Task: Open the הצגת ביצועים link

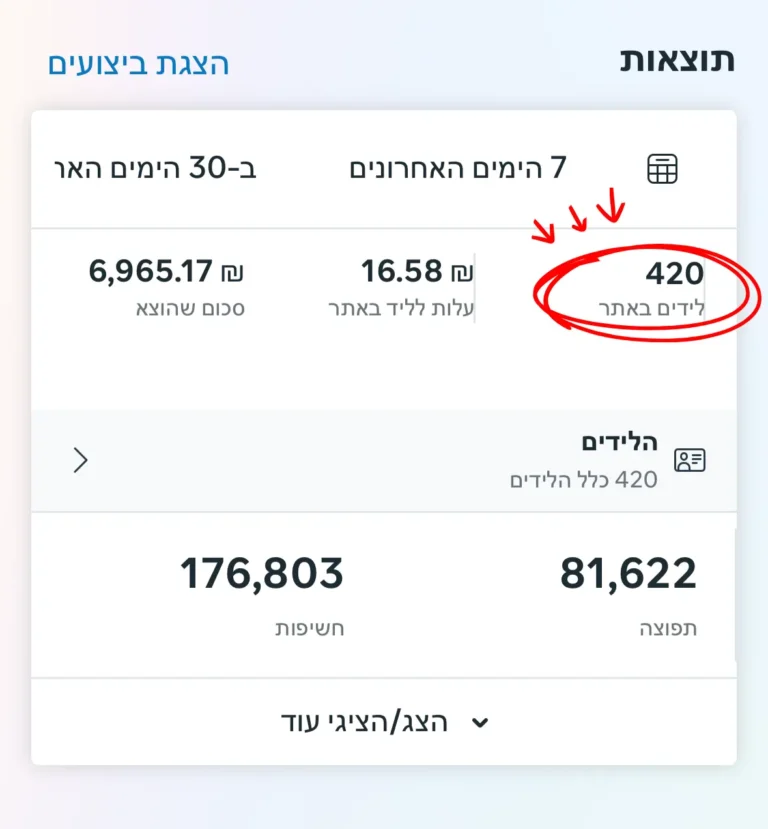Action: click(139, 63)
